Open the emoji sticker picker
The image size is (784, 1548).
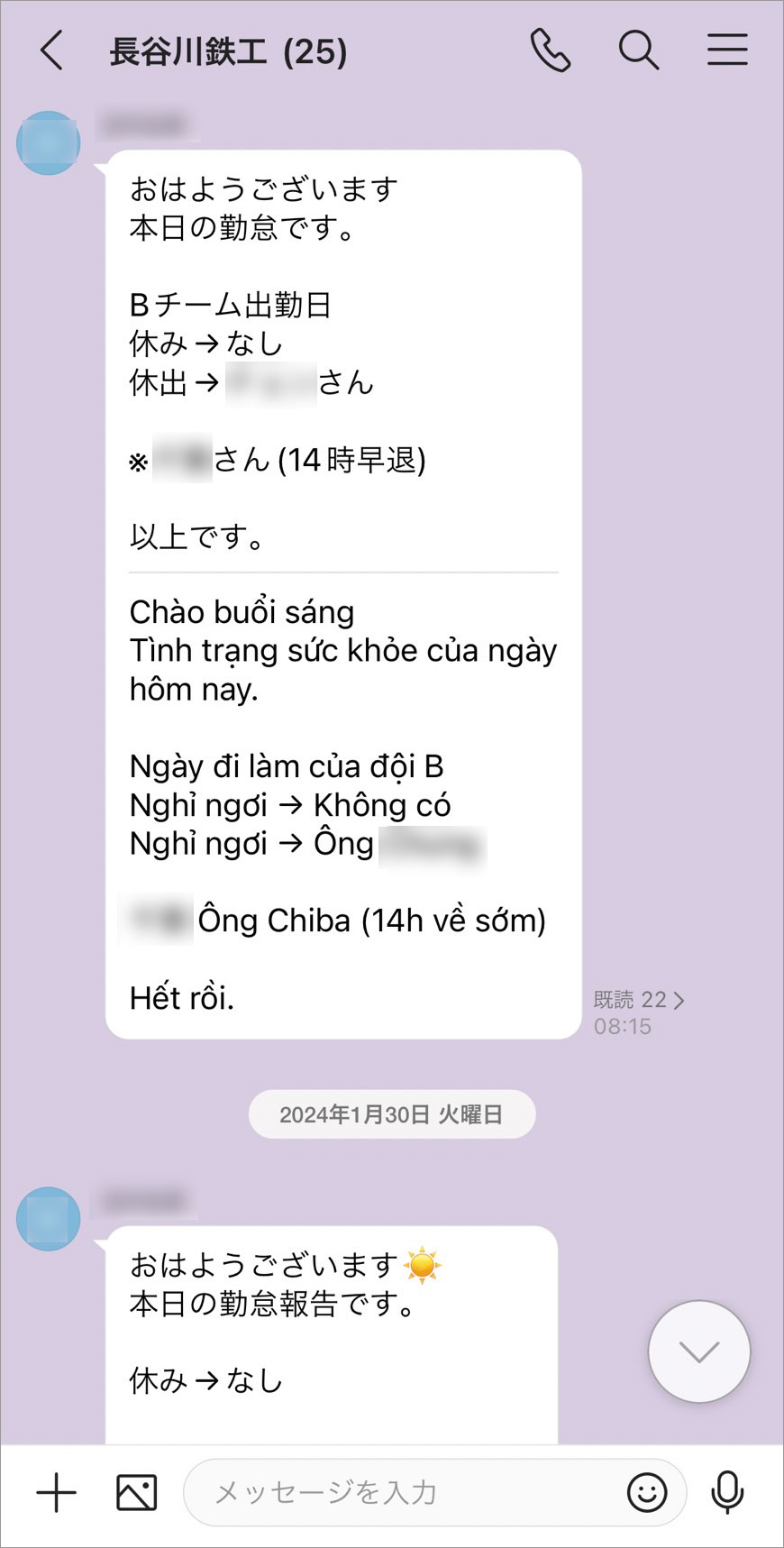pyautogui.click(x=646, y=1492)
